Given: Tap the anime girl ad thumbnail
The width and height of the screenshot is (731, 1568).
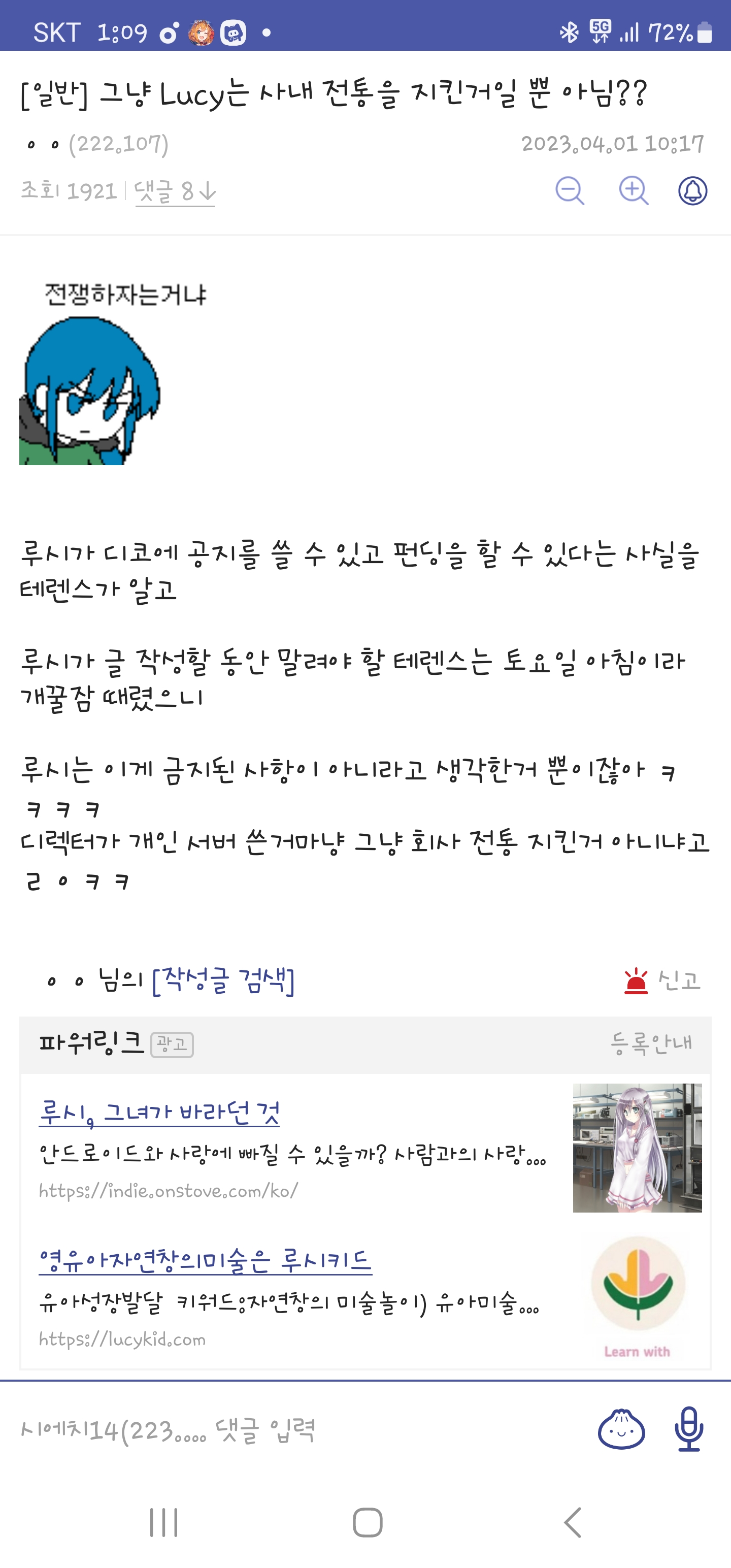Looking at the screenshot, I should pyautogui.click(x=637, y=1148).
